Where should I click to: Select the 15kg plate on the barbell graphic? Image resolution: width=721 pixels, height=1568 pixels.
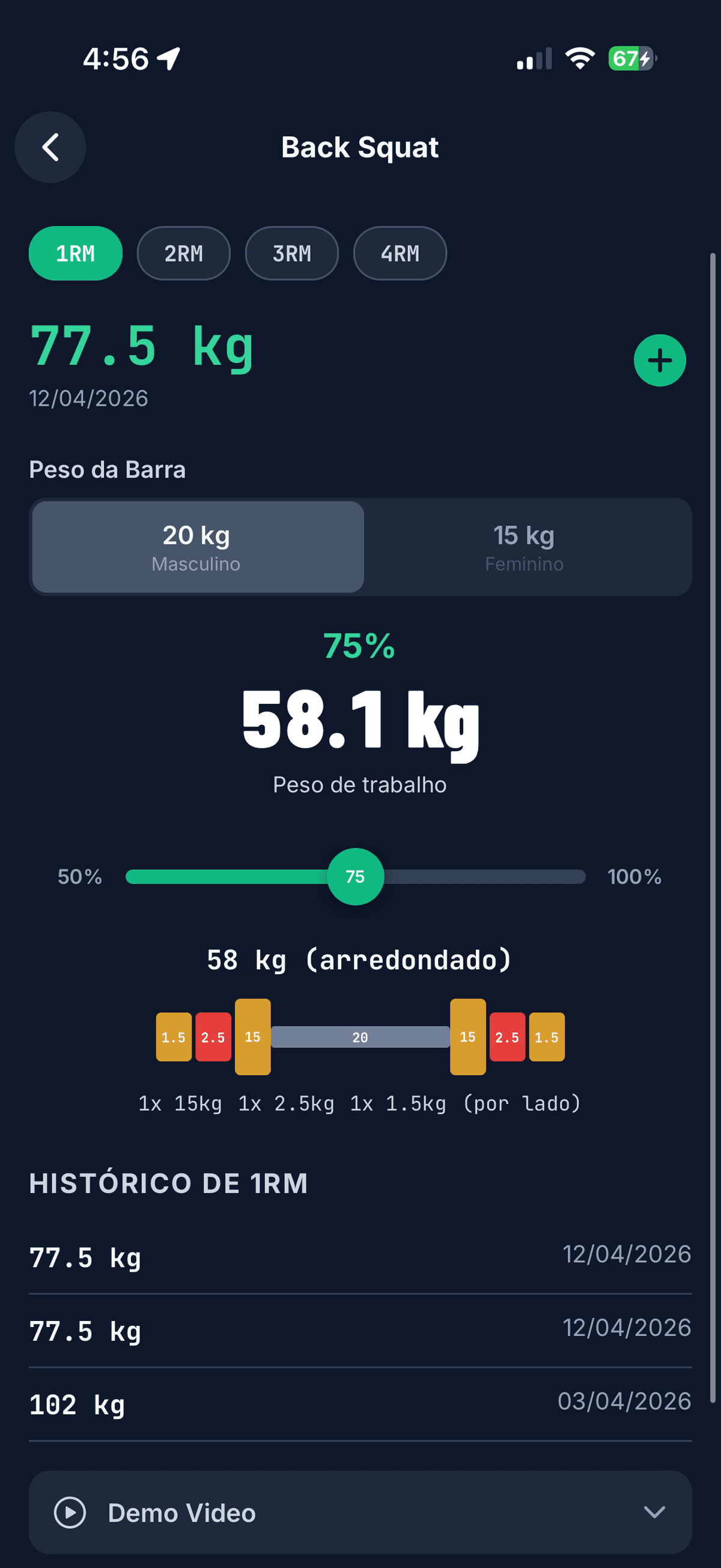[x=253, y=1037]
